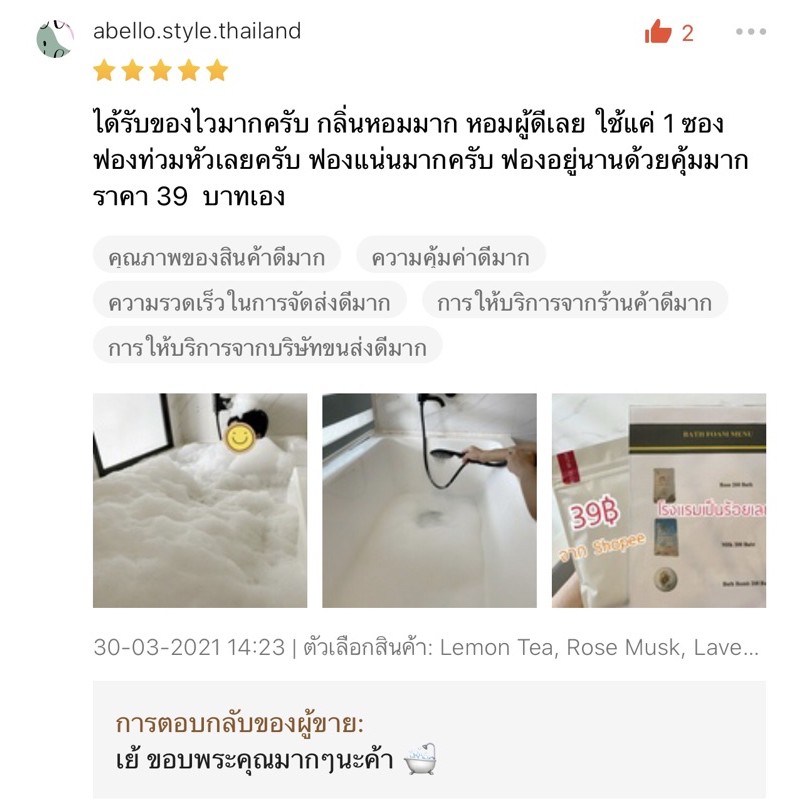Image resolution: width=800 pixels, height=800 pixels.
Task: Like the review with the thumbs-up icon
Action: point(658,32)
